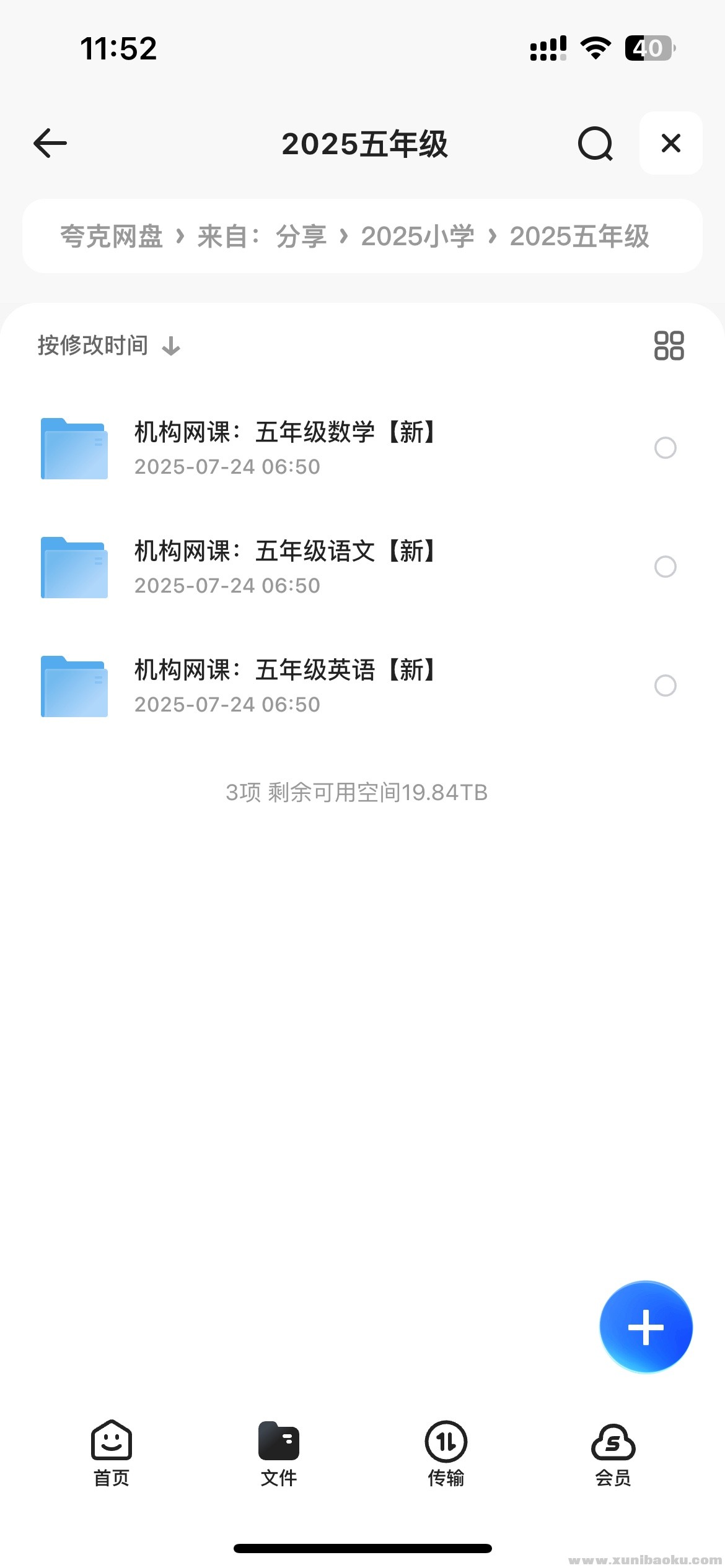Select the 五年级数学【新】folder circle

(x=666, y=448)
